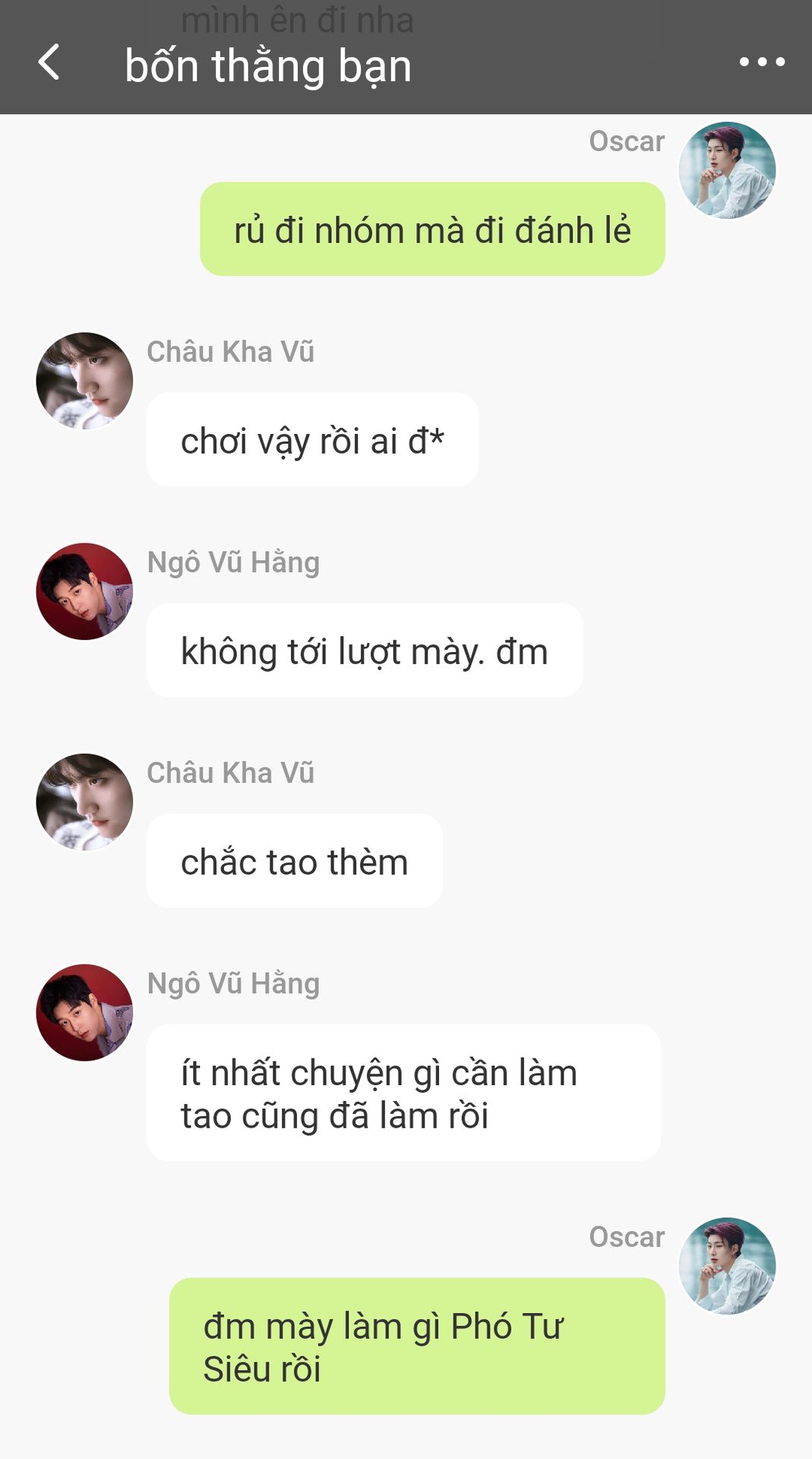812x1459 pixels.
Task: Tap Ngô Vũ Hằng's avatar above "không tới lượt"
Action: 84,591
